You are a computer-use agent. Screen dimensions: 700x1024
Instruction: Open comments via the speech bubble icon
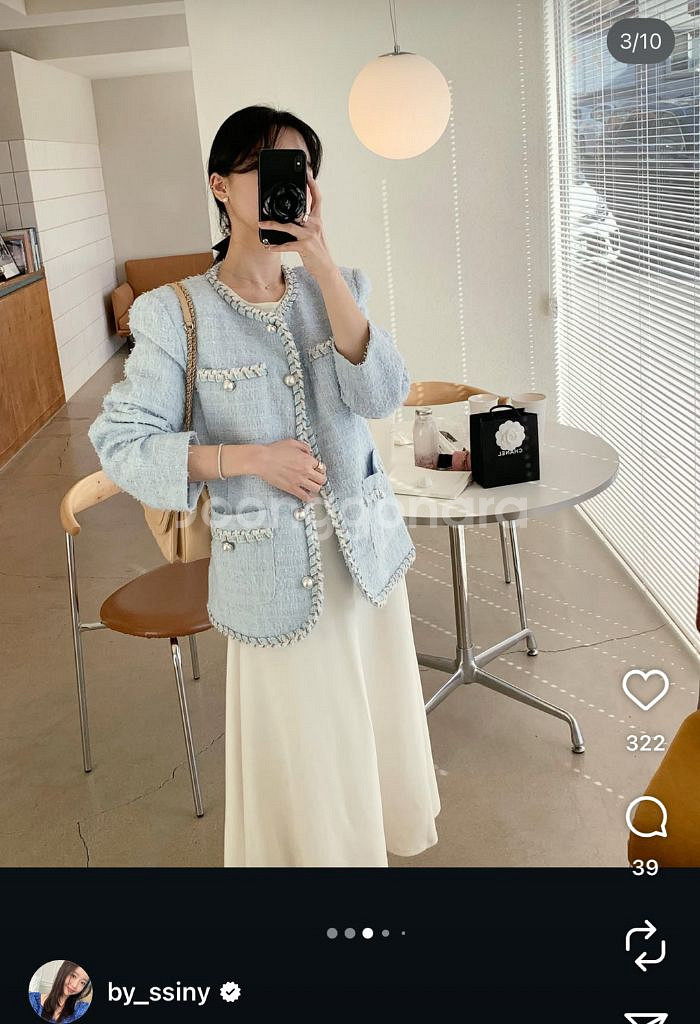point(646,818)
